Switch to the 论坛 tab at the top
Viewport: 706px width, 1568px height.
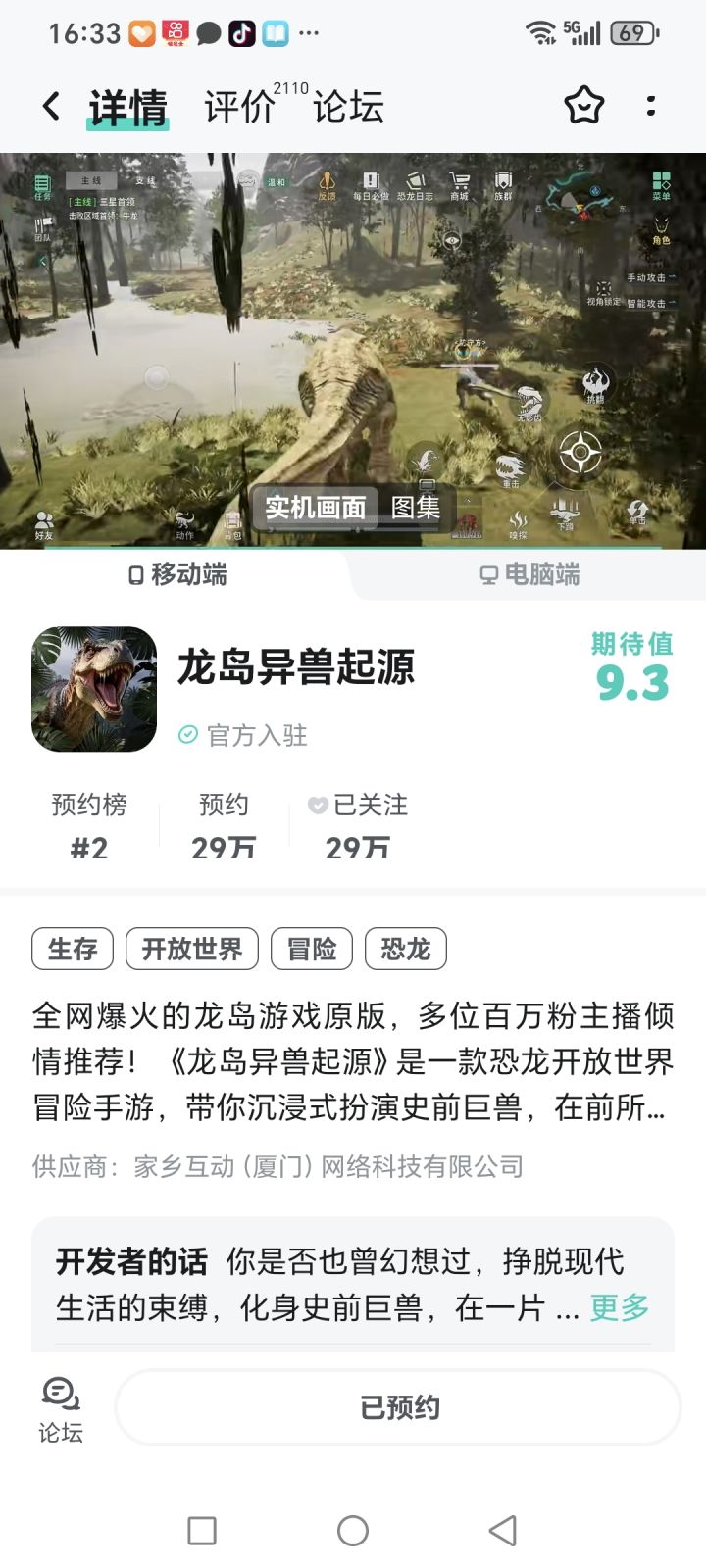(350, 108)
